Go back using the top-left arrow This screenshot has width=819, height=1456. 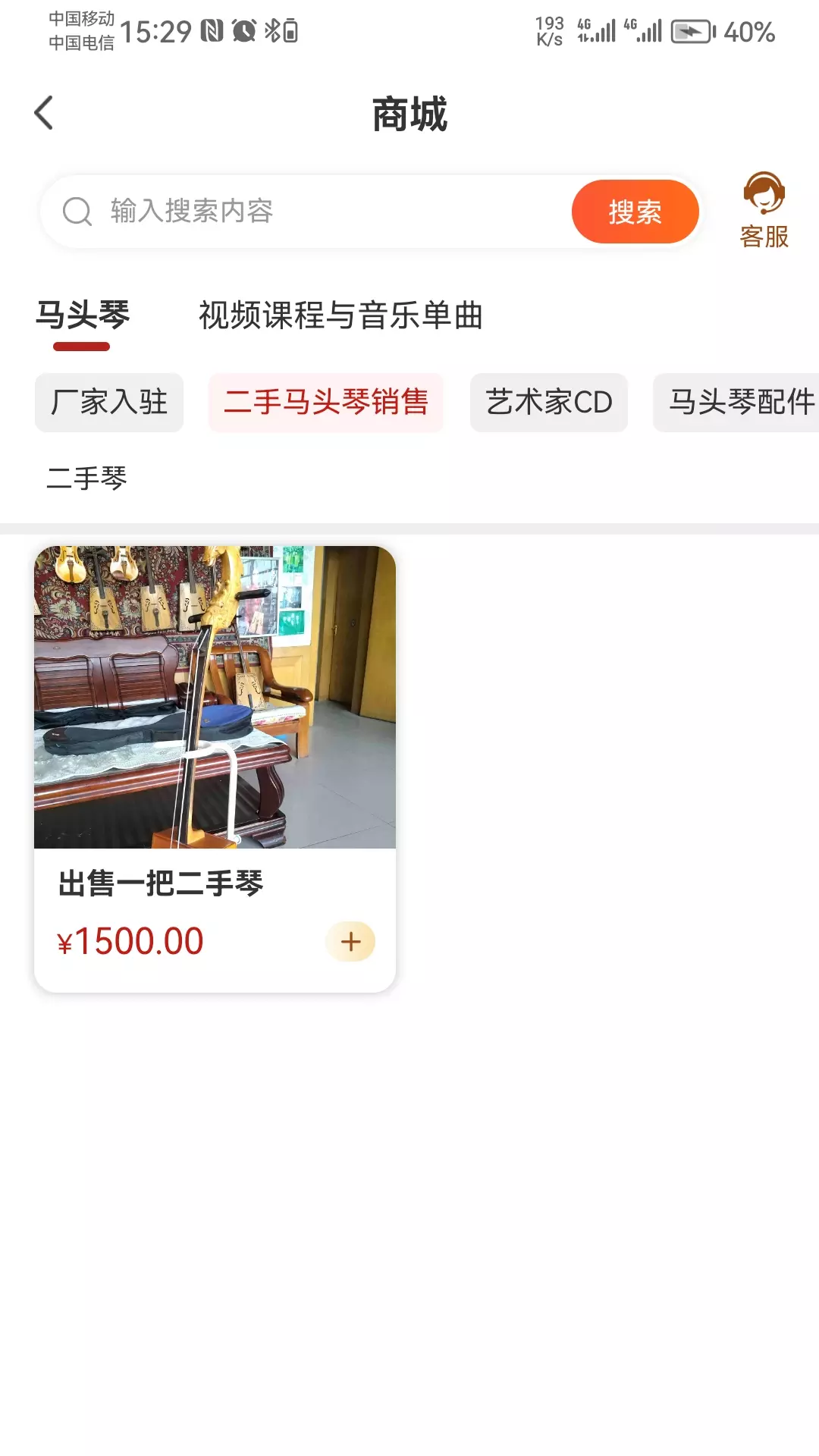(x=44, y=113)
